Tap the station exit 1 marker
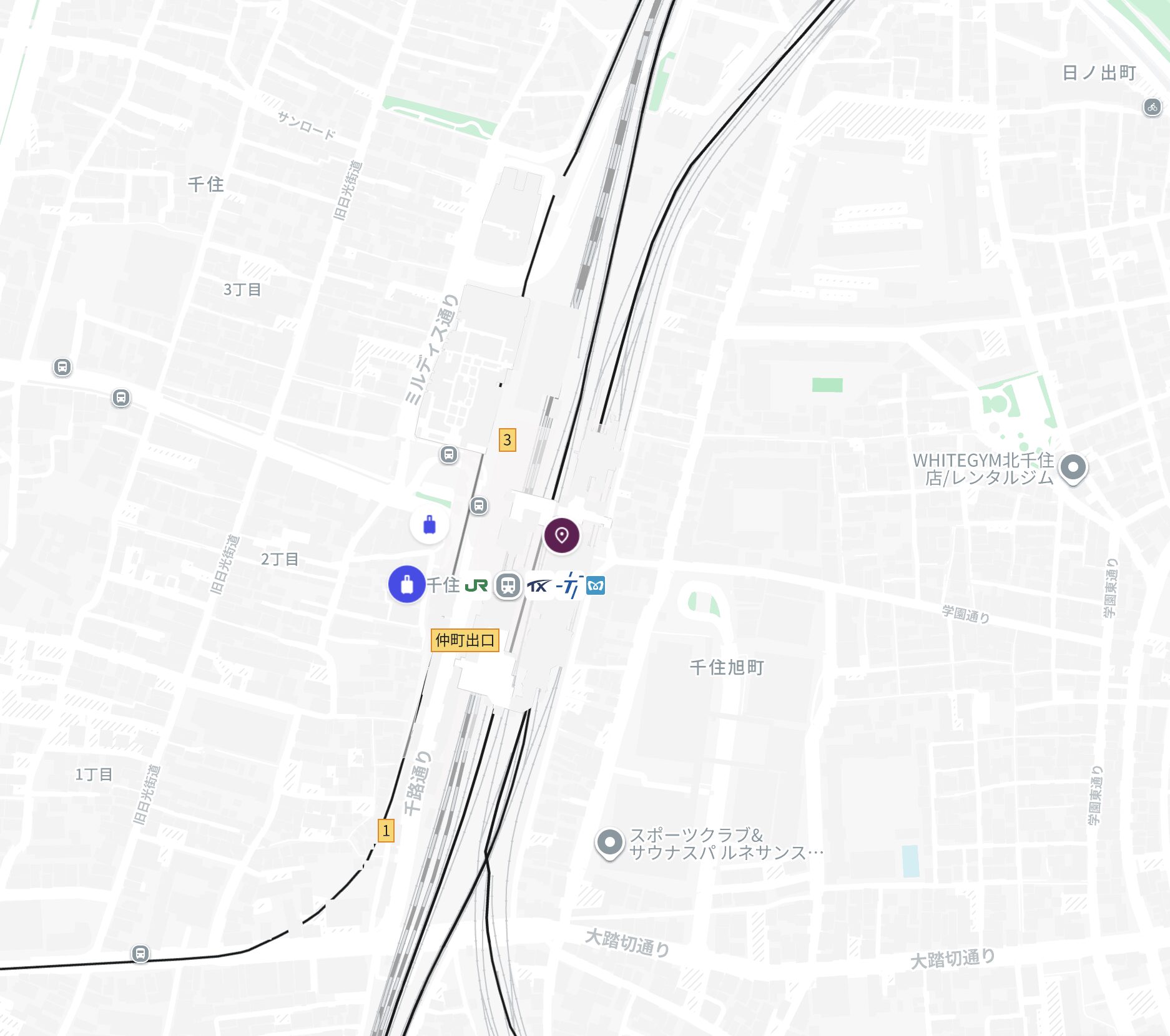Viewport: 1170px width, 1036px height. (386, 831)
